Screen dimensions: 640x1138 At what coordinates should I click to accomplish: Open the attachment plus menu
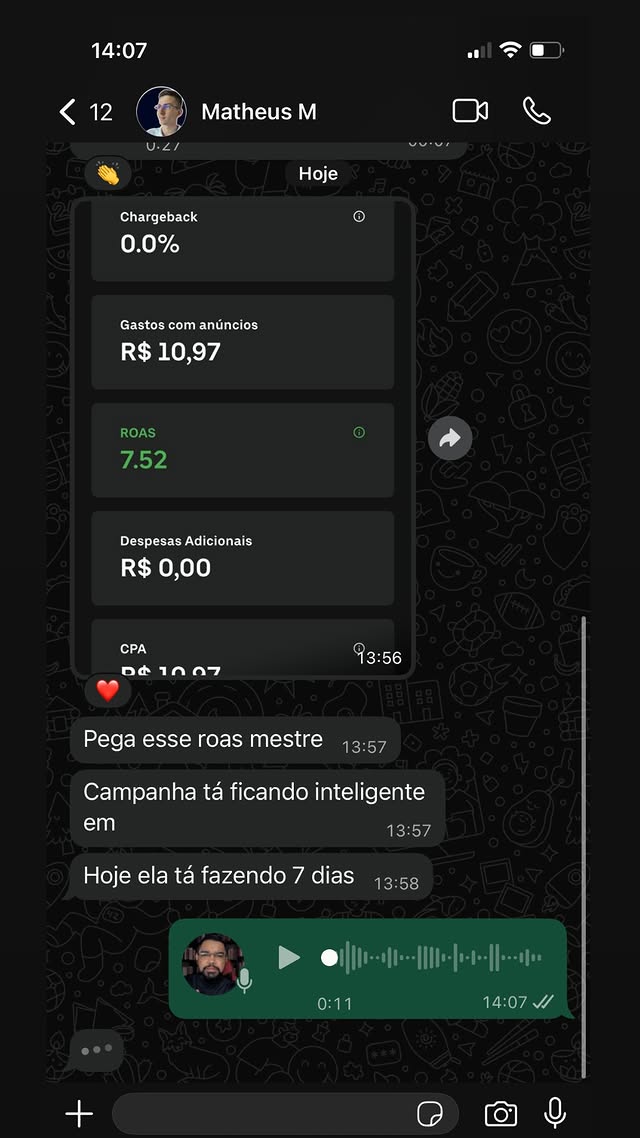coord(79,1113)
